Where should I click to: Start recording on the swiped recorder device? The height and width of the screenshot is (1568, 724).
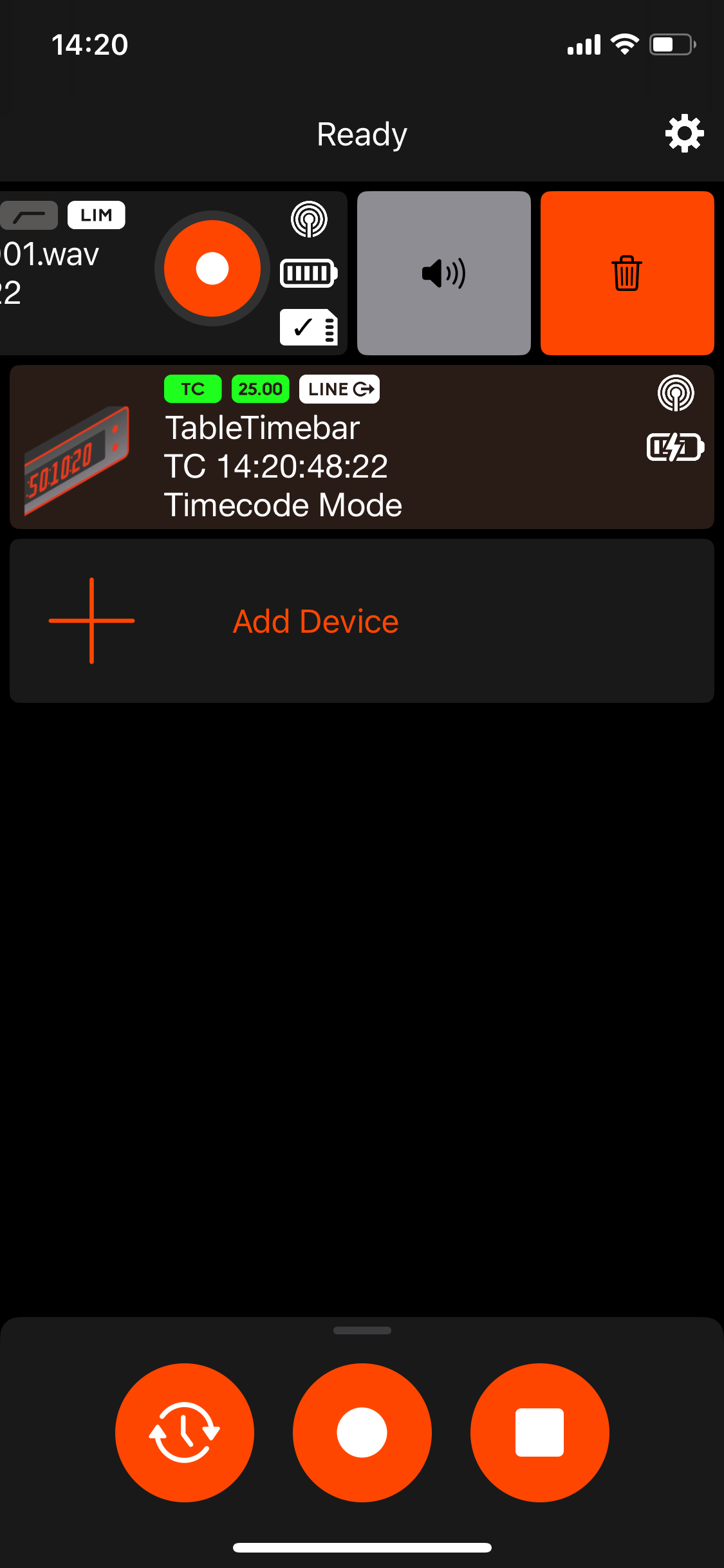click(x=212, y=268)
